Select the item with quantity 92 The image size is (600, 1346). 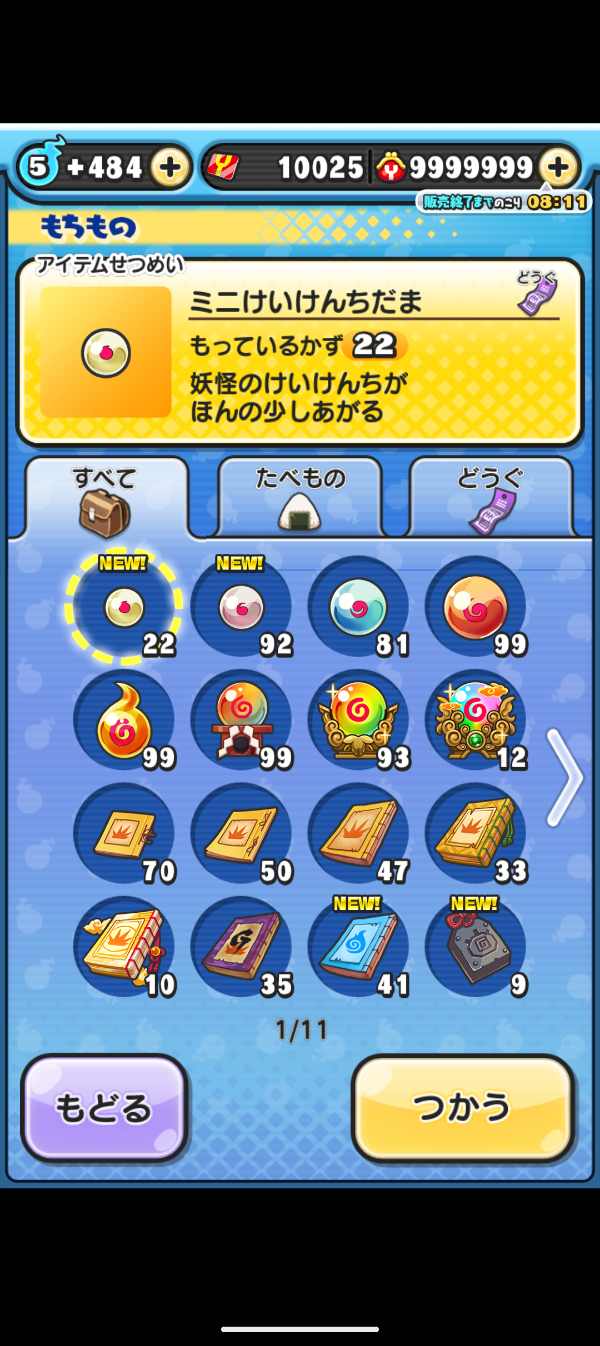click(x=240, y=607)
